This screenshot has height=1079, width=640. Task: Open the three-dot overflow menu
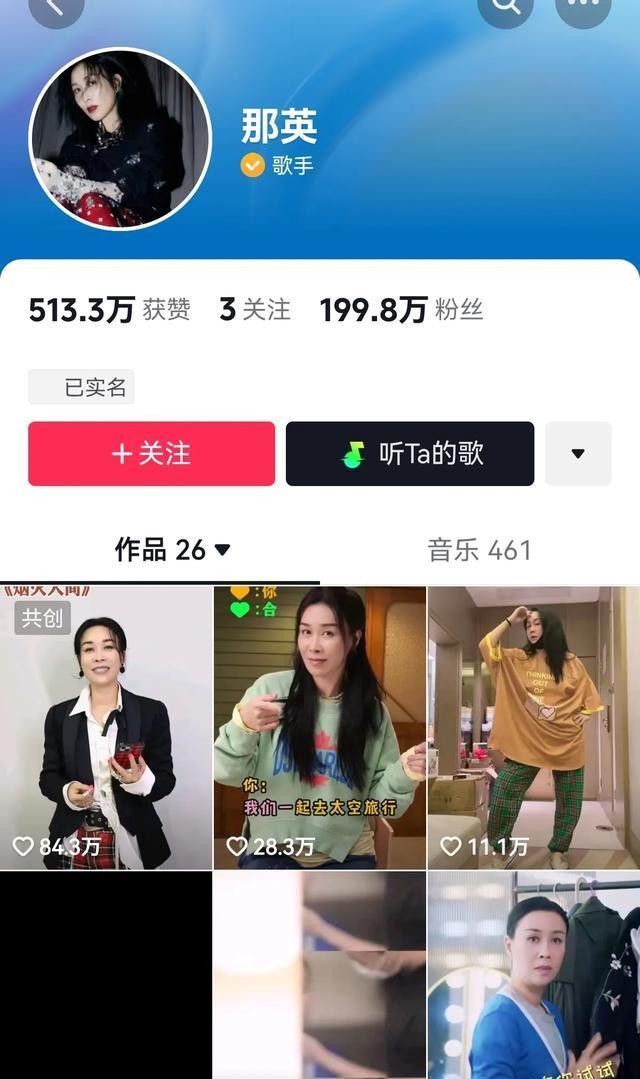[x=582, y=8]
